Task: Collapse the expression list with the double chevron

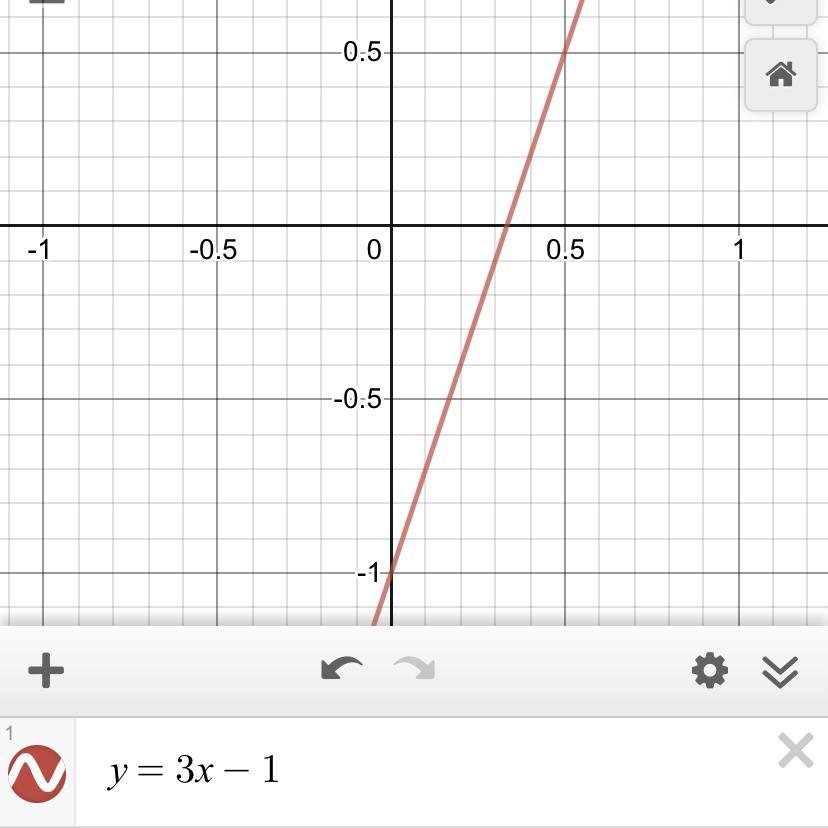Action: click(x=780, y=672)
